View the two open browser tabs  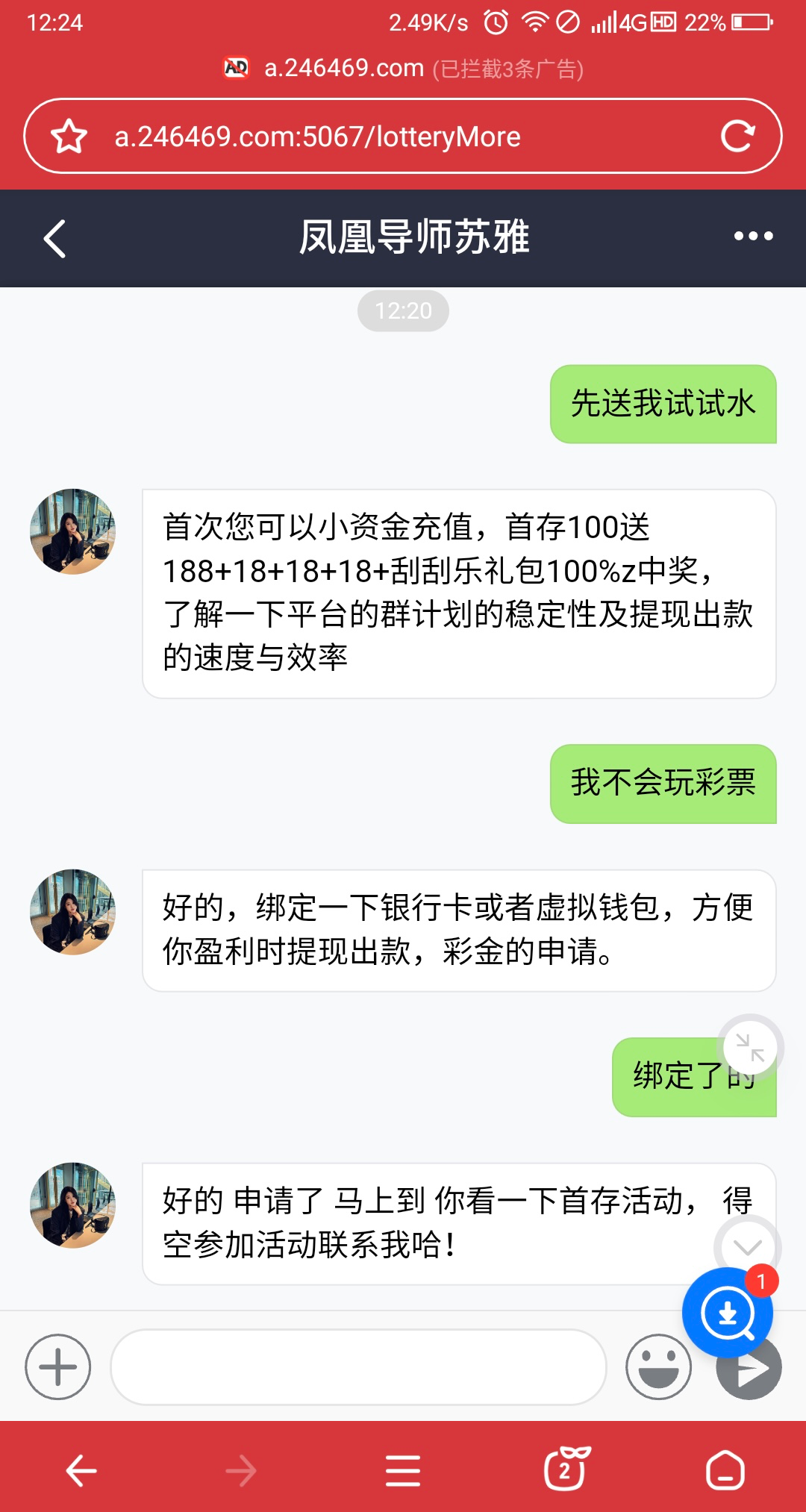pyautogui.click(x=566, y=1469)
